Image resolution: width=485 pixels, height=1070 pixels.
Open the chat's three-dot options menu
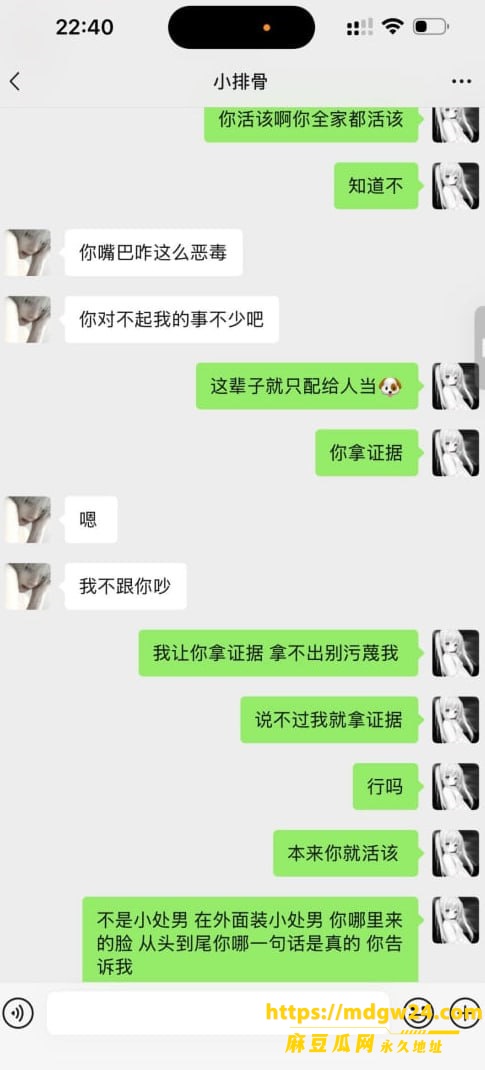click(x=461, y=82)
